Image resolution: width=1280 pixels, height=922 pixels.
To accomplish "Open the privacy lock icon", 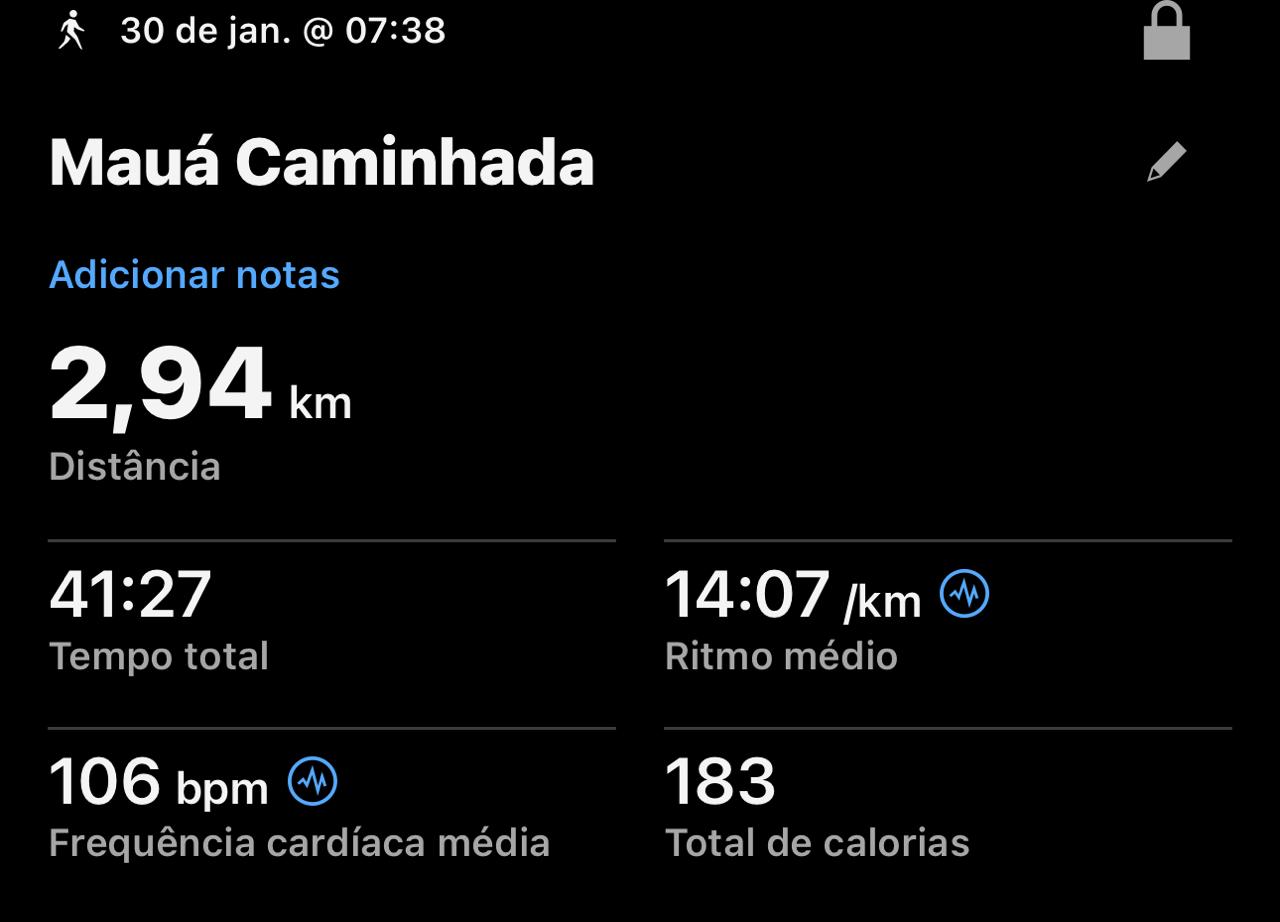I will [1166, 32].
